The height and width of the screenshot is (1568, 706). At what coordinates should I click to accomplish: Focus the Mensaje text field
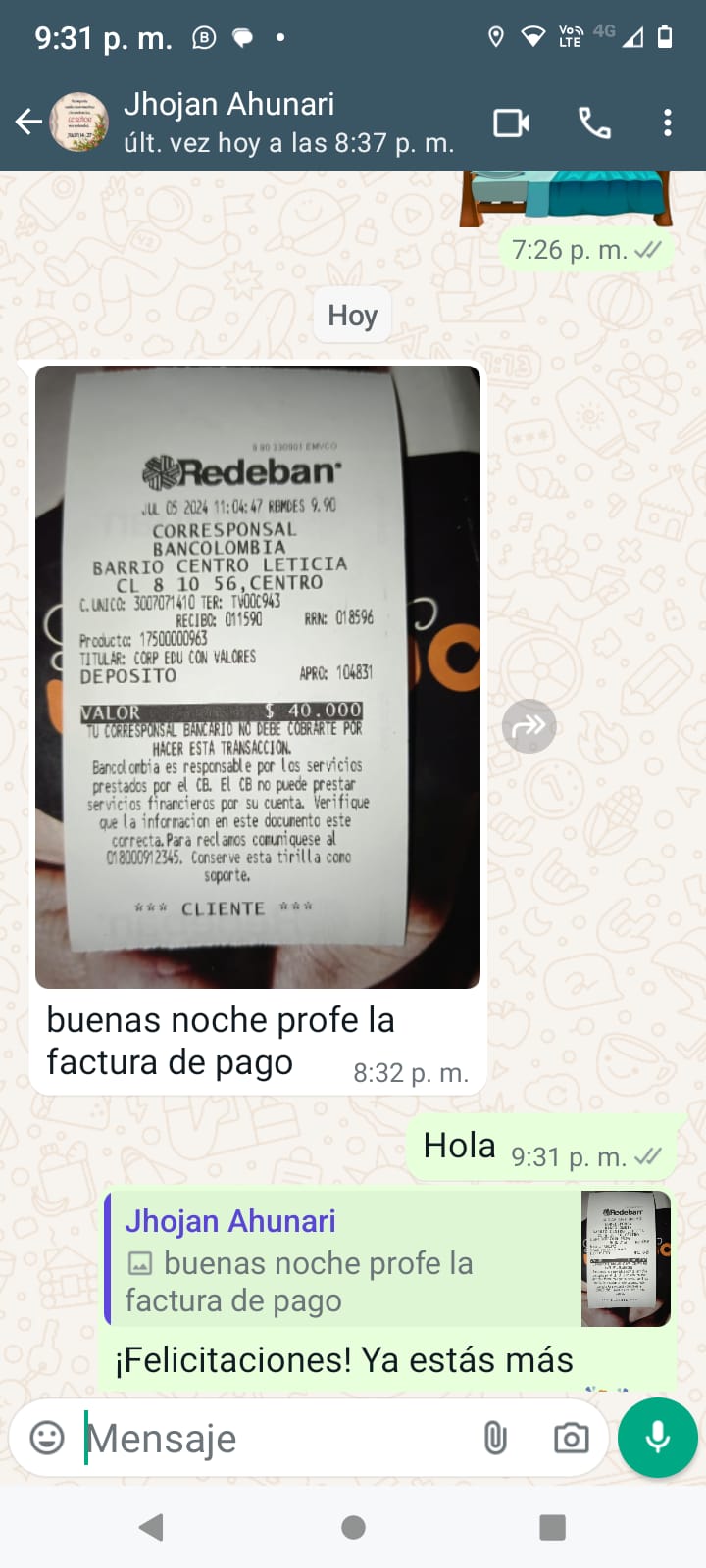click(275, 1439)
